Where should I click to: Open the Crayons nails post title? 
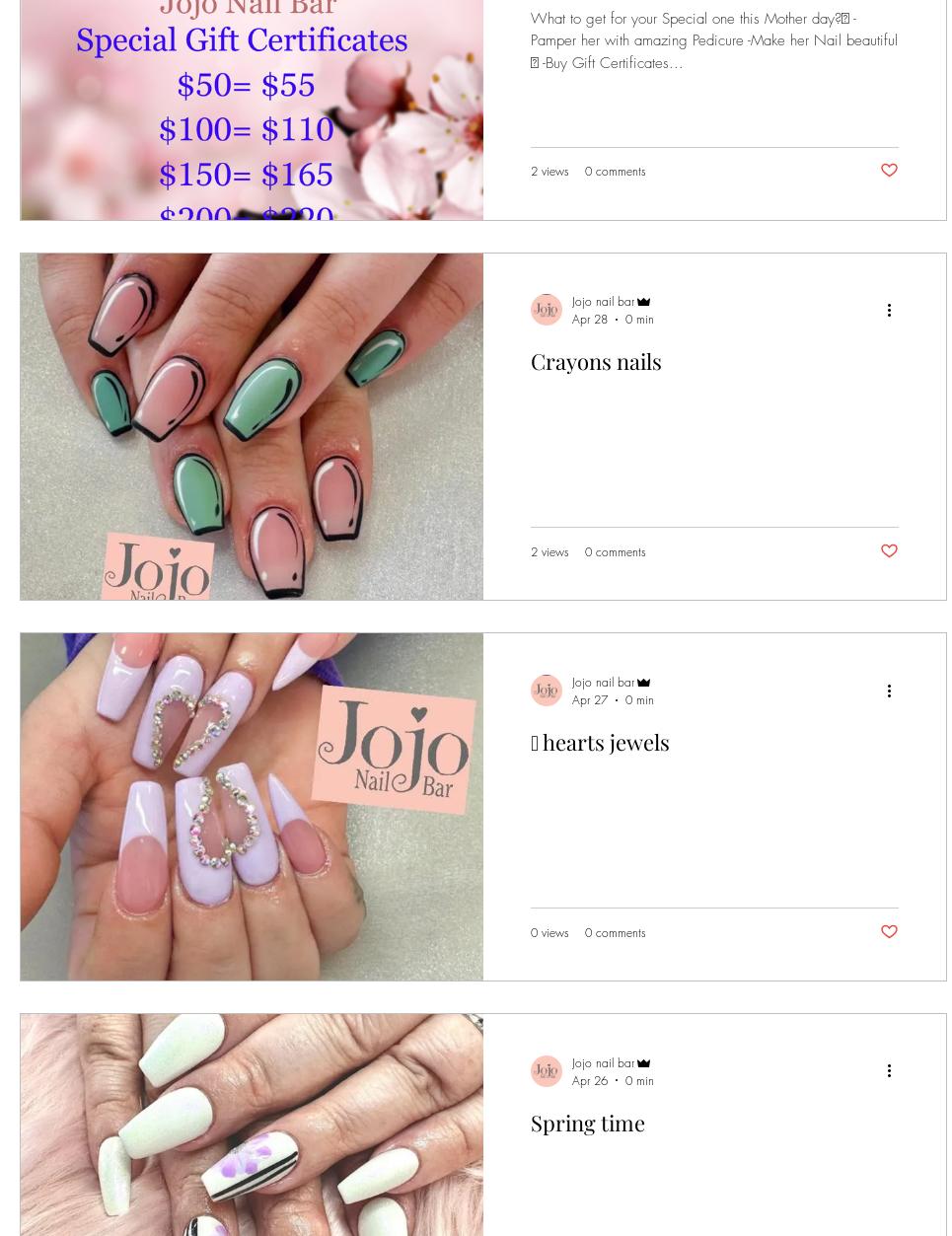pos(596,361)
